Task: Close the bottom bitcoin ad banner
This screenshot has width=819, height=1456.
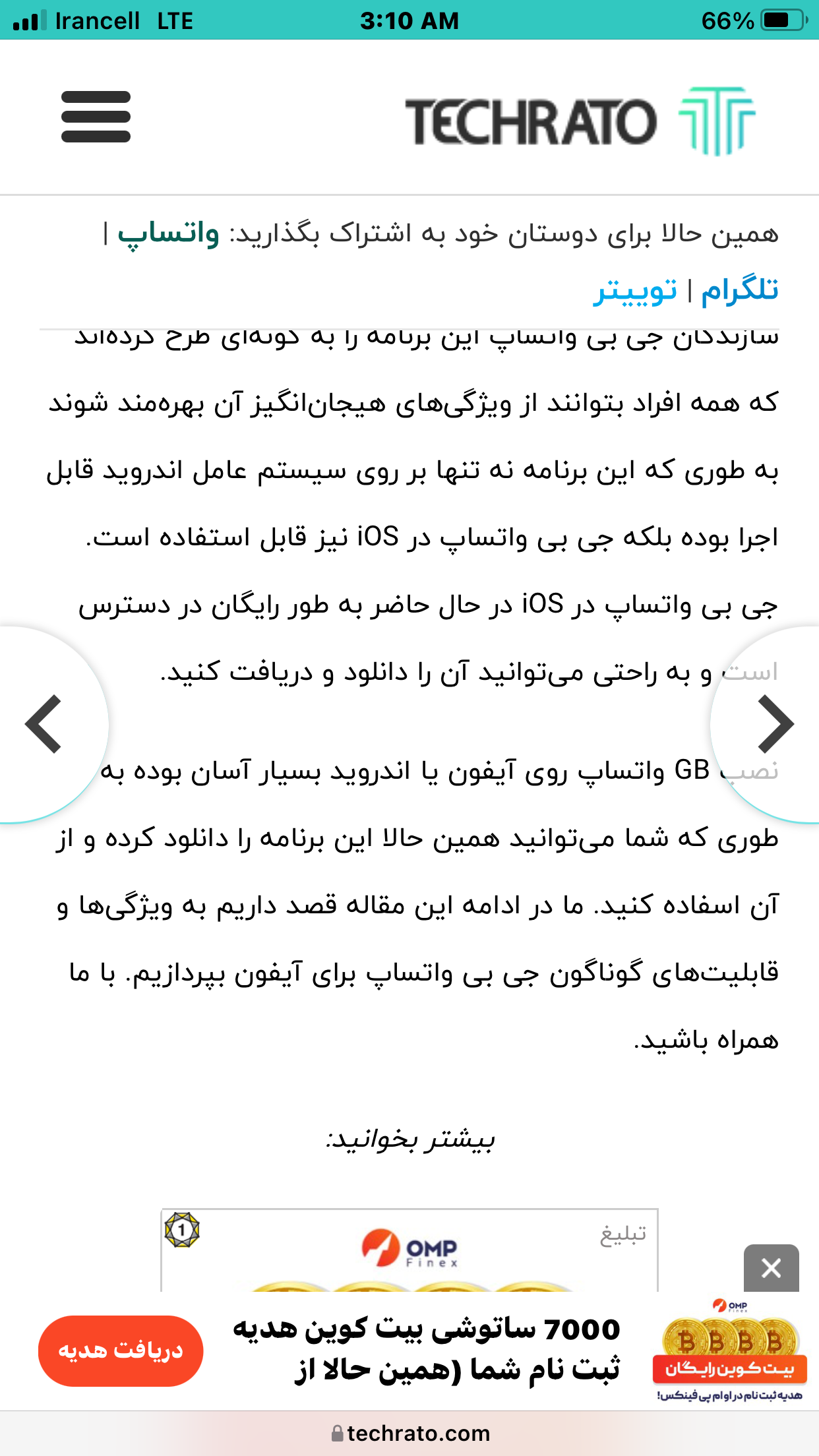Action: point(771,1267)
